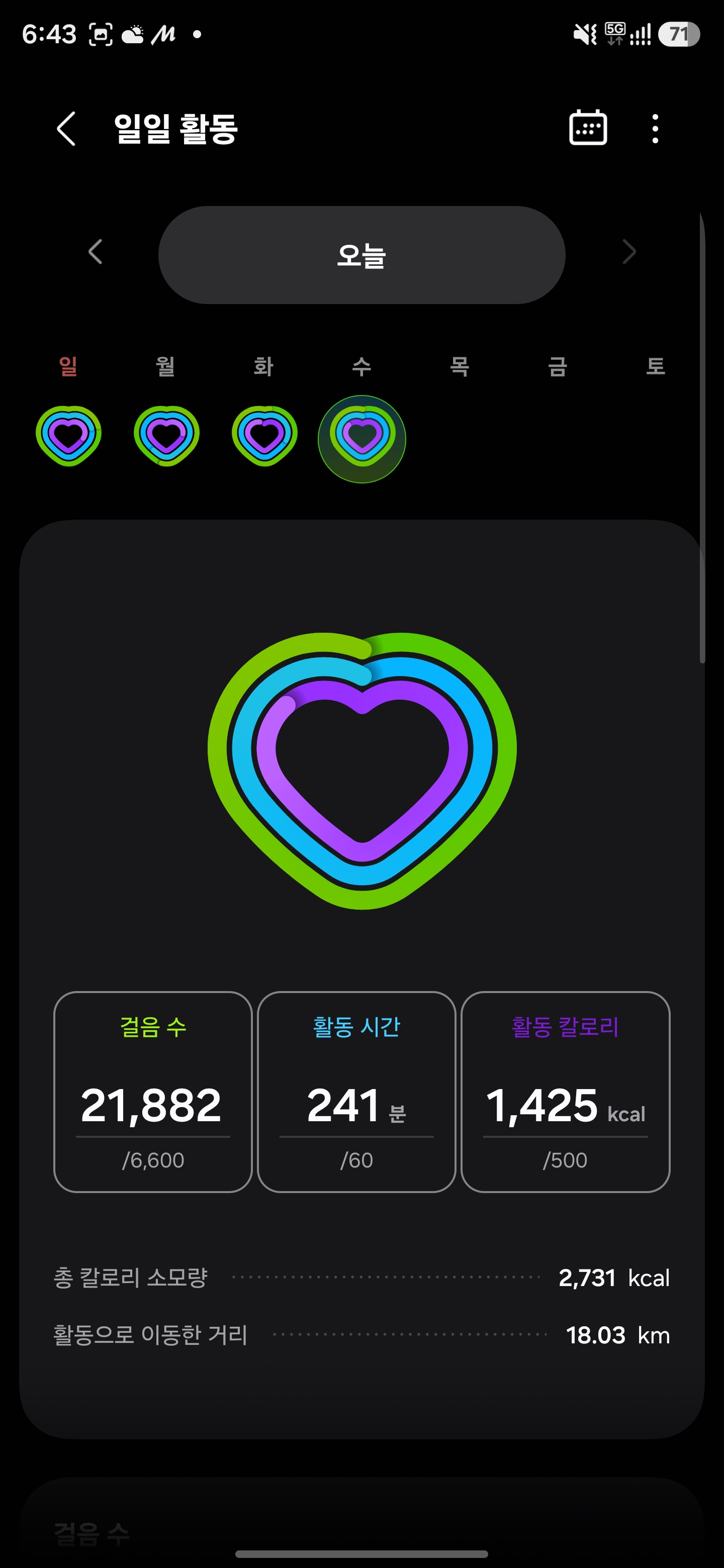Image resolution: width=724 pixels, height=1568 pixels.
Task: Open the 활동 칼로리 1,425 kcal card
Action: tap(565, 1092)
